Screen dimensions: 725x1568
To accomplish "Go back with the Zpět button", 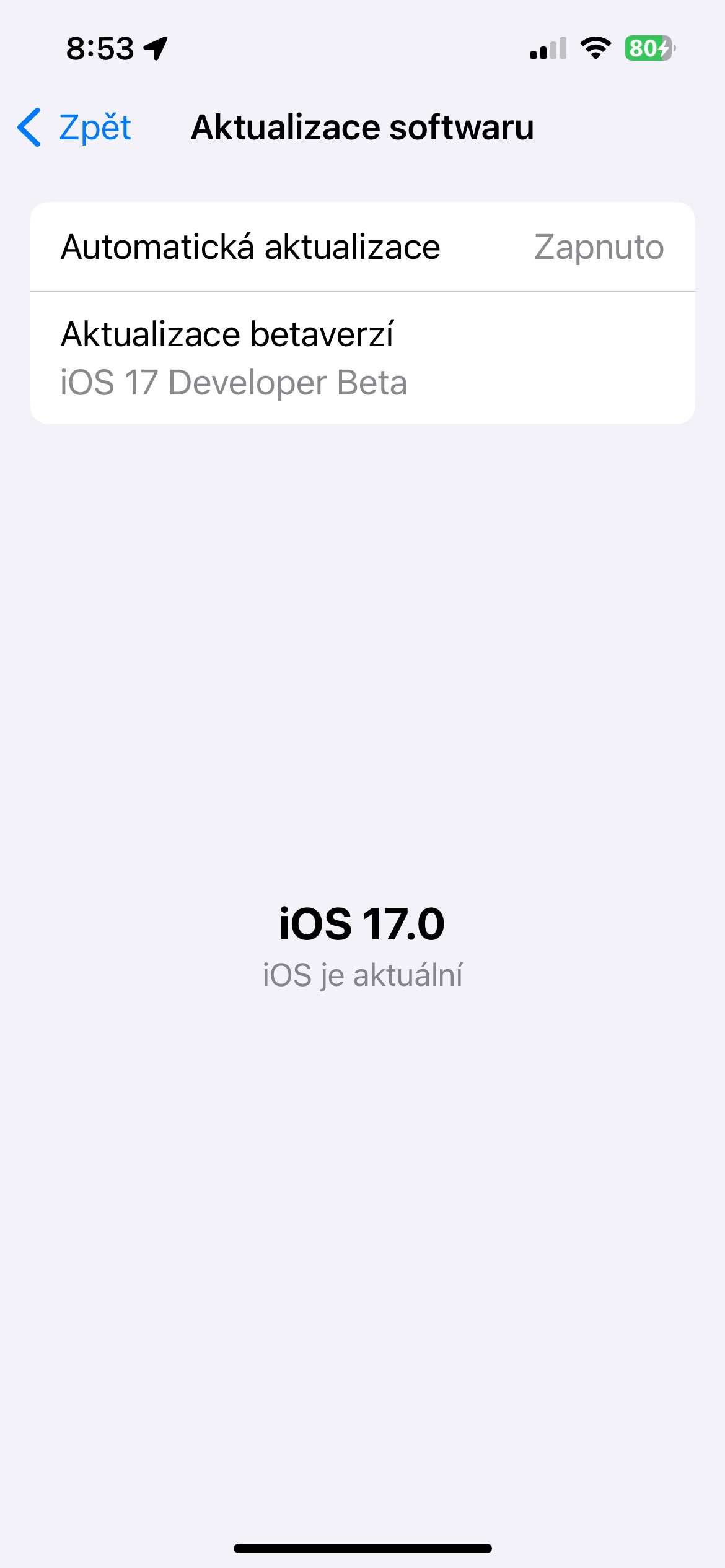I will (75, 128).
